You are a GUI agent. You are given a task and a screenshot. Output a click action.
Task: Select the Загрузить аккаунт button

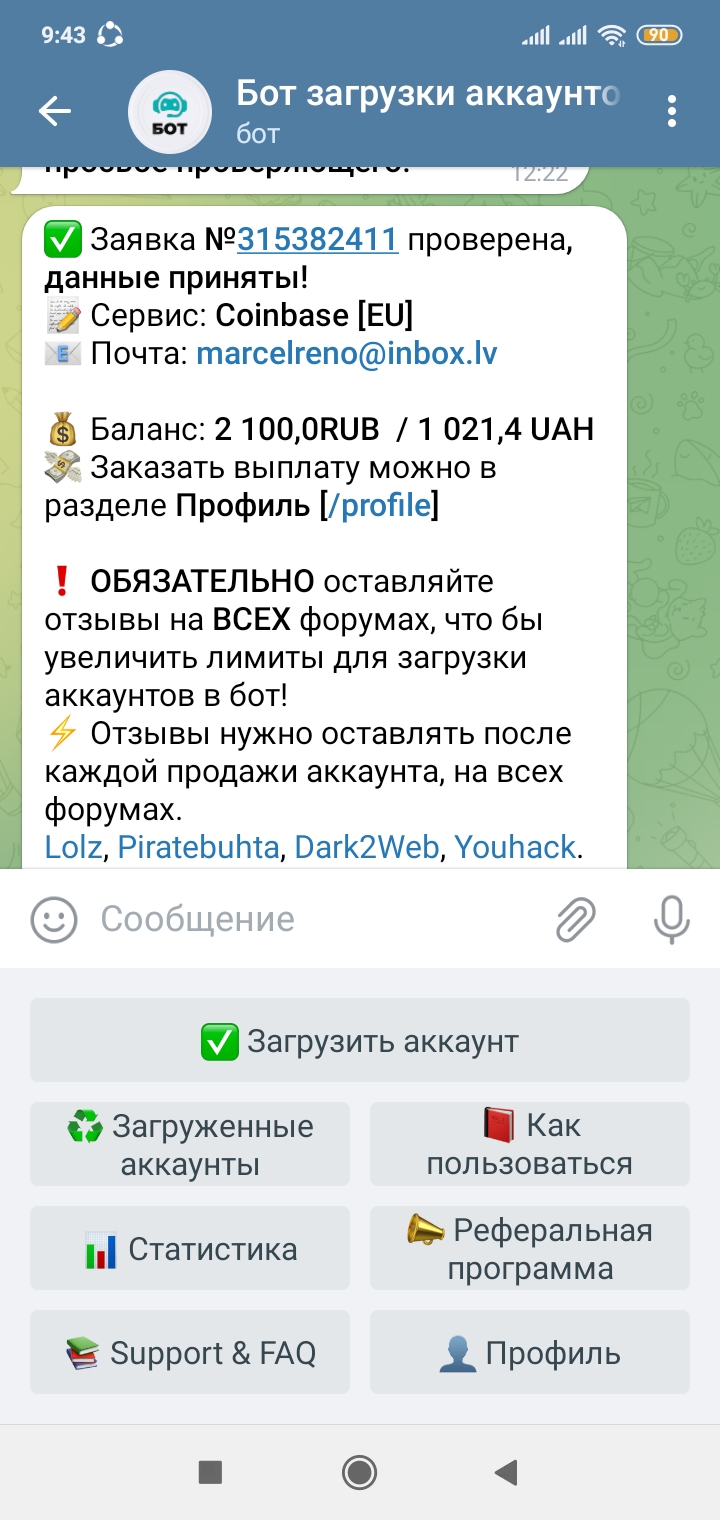[360, 1041]
